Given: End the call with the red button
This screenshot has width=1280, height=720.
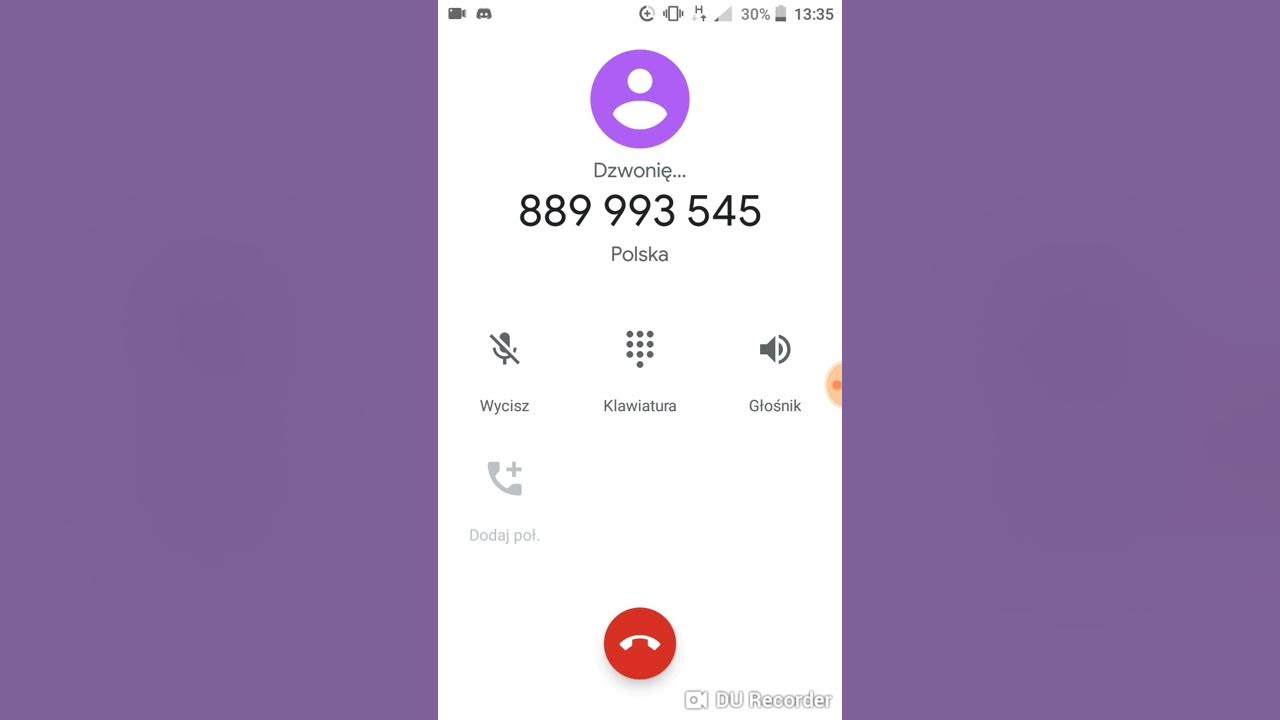Looking at the screenshot, I should click(640, 643).
